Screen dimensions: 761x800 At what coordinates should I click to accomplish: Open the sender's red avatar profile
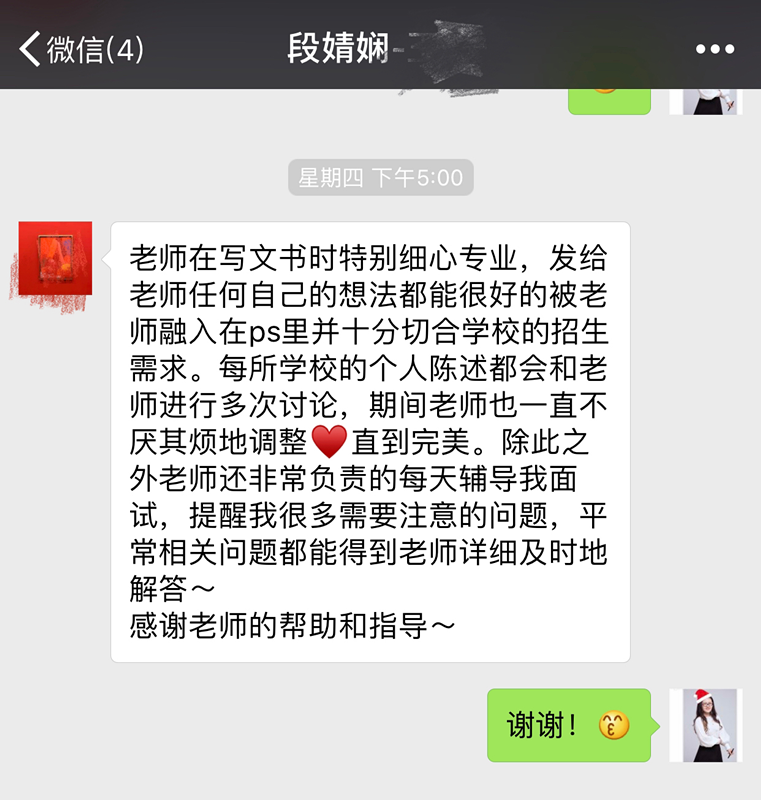tap(55, 258)
